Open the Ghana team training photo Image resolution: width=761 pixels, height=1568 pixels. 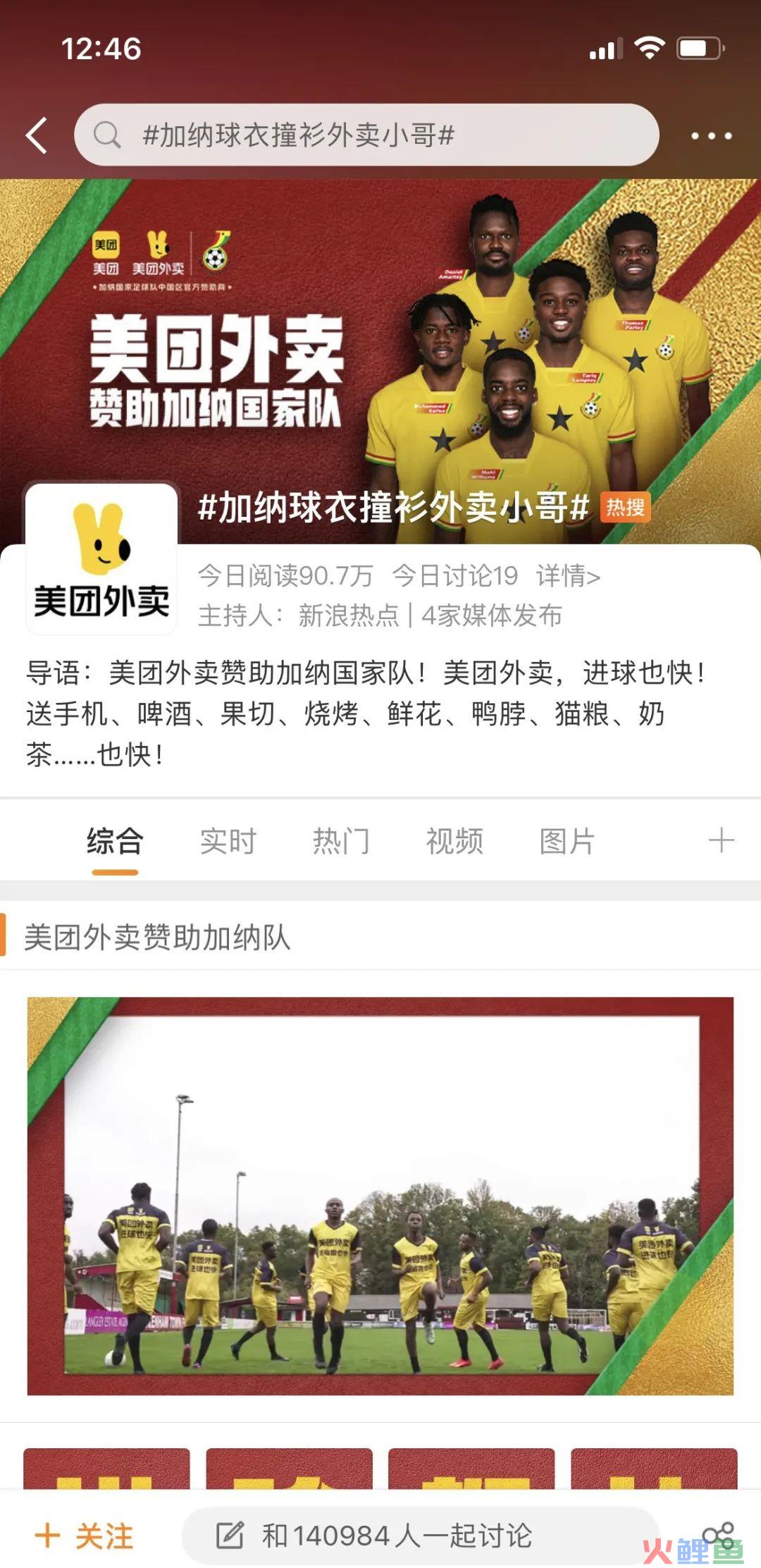coord(380,1196)
